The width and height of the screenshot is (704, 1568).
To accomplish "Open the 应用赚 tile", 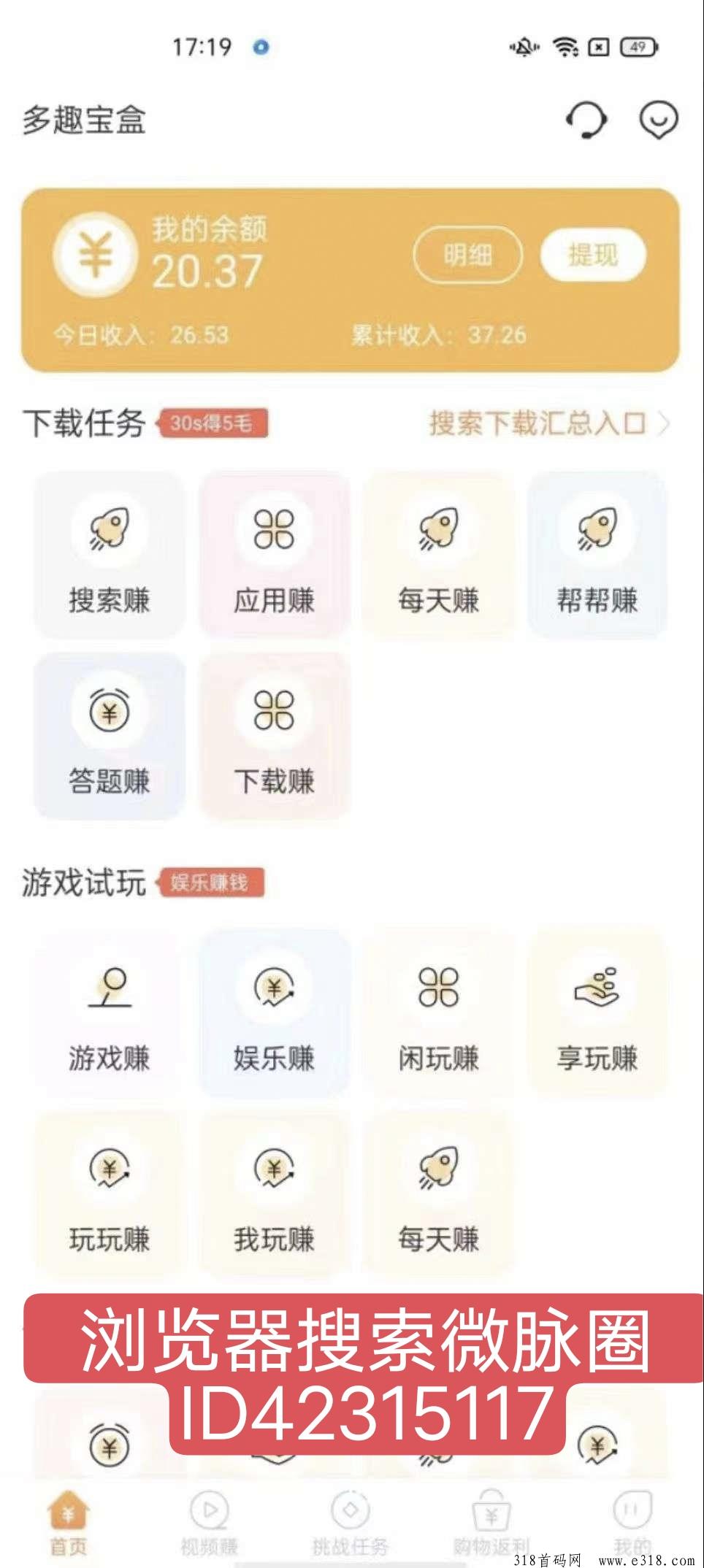I will coord(274,556).
